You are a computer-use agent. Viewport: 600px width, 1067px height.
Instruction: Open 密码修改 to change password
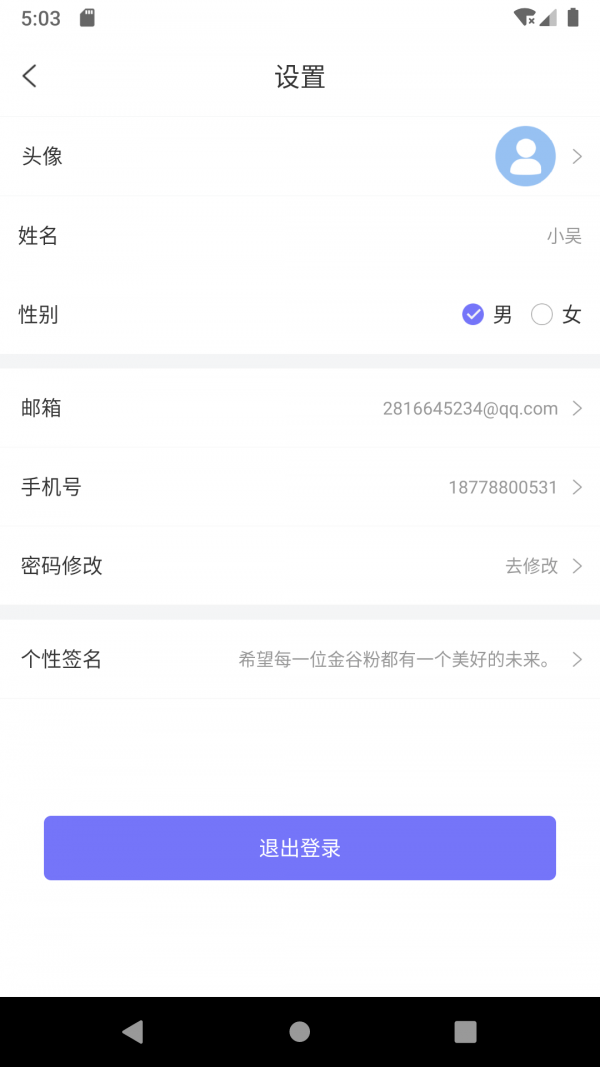click(300, 565)
